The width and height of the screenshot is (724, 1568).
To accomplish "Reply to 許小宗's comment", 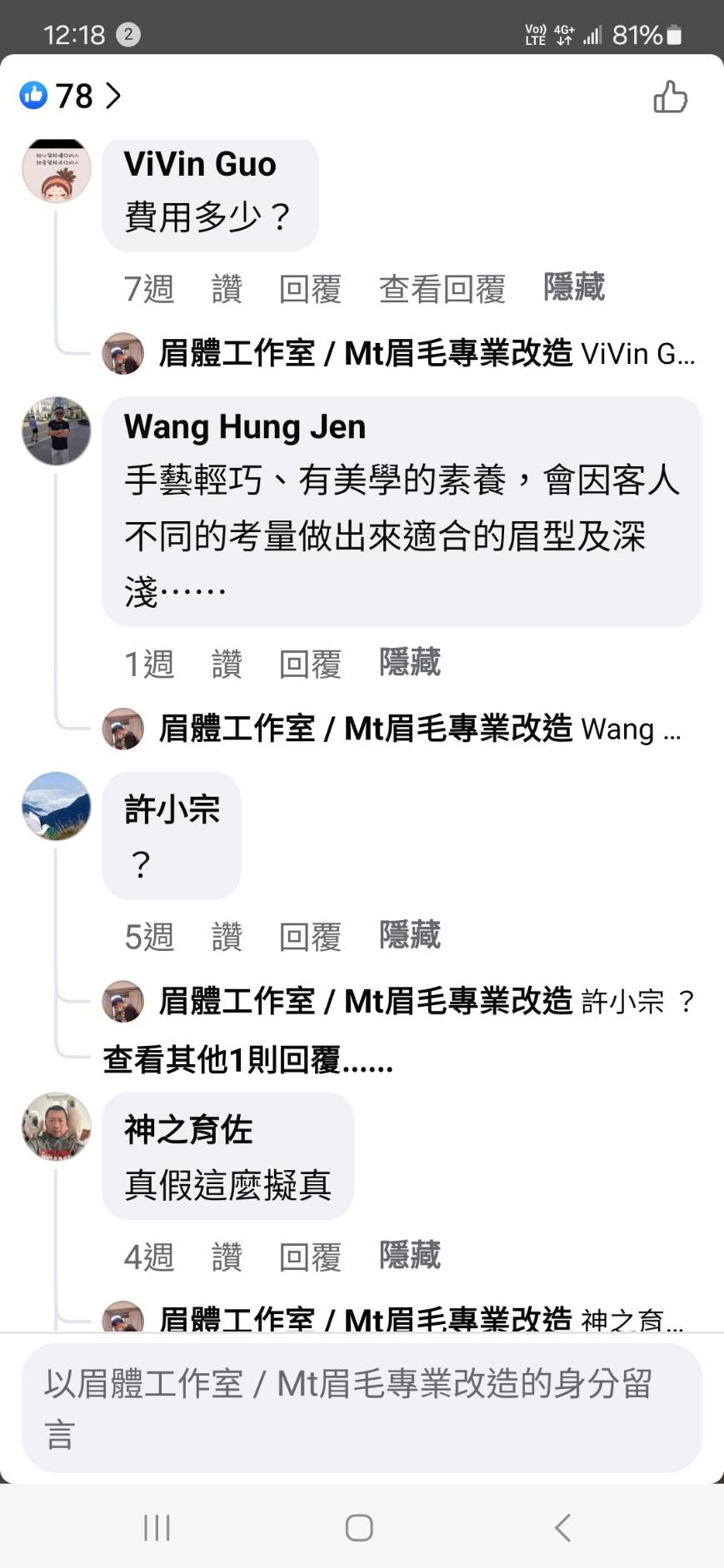I will (310, 936).
